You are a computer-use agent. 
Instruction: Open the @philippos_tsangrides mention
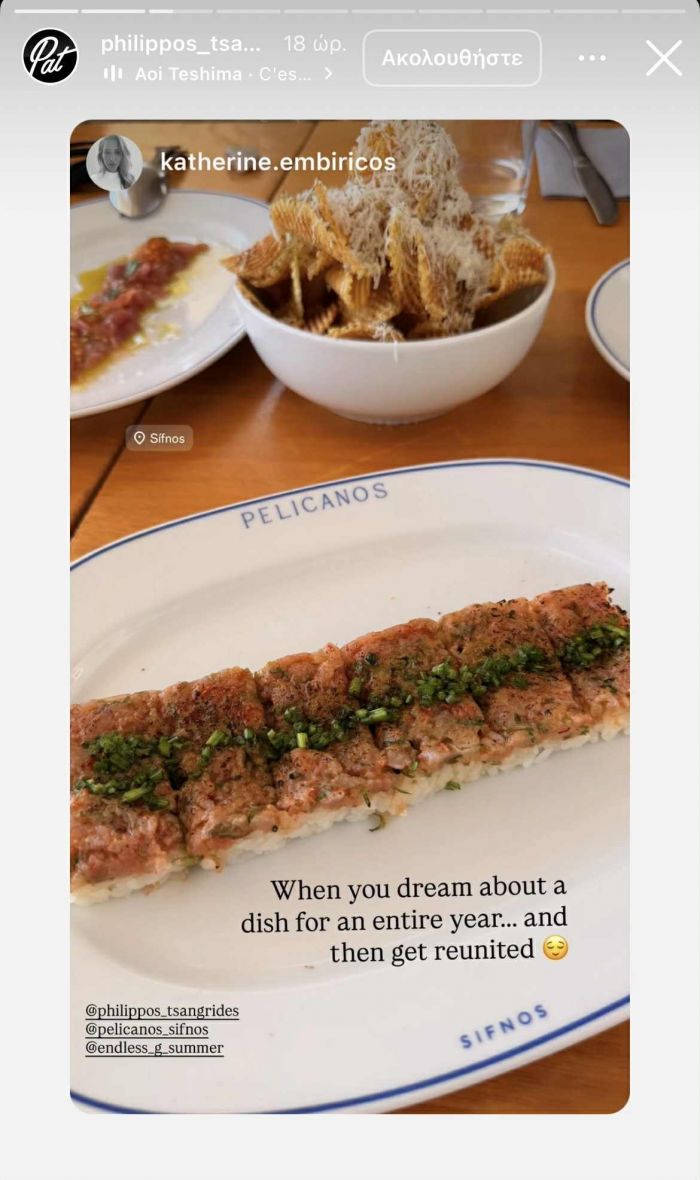click(162, 1010)
